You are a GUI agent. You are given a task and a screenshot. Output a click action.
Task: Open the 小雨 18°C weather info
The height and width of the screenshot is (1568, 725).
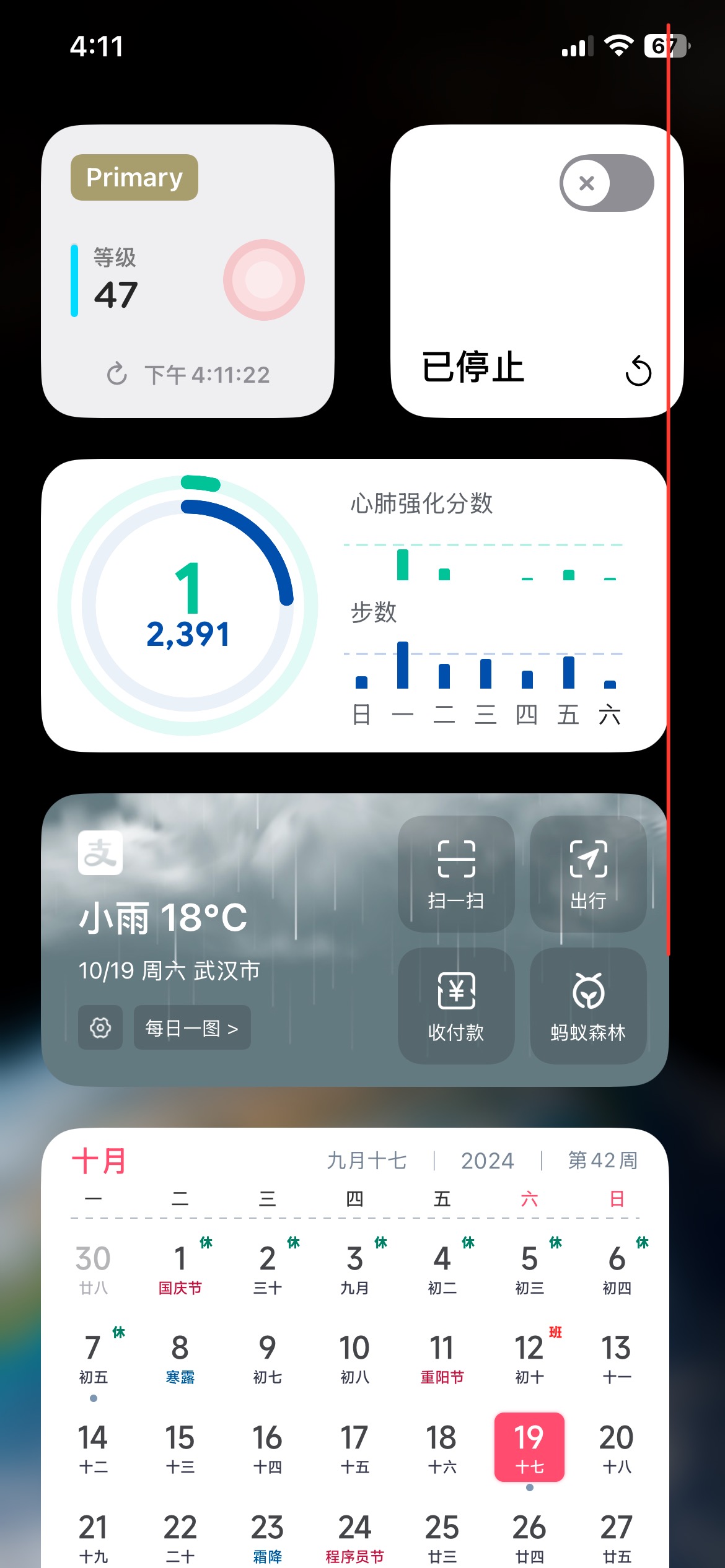click(x=163, y=918)
